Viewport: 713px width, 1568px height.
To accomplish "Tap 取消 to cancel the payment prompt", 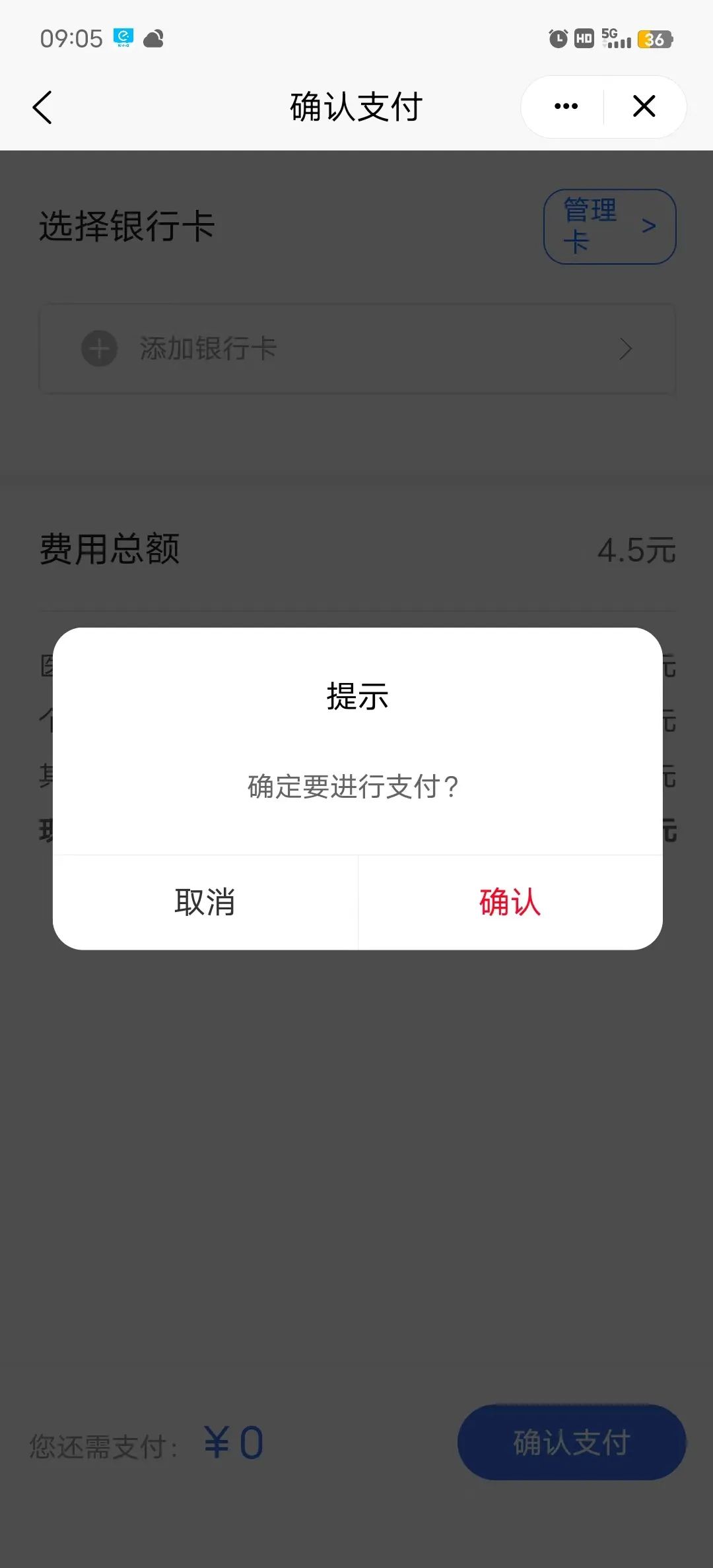I will [205, 902].
